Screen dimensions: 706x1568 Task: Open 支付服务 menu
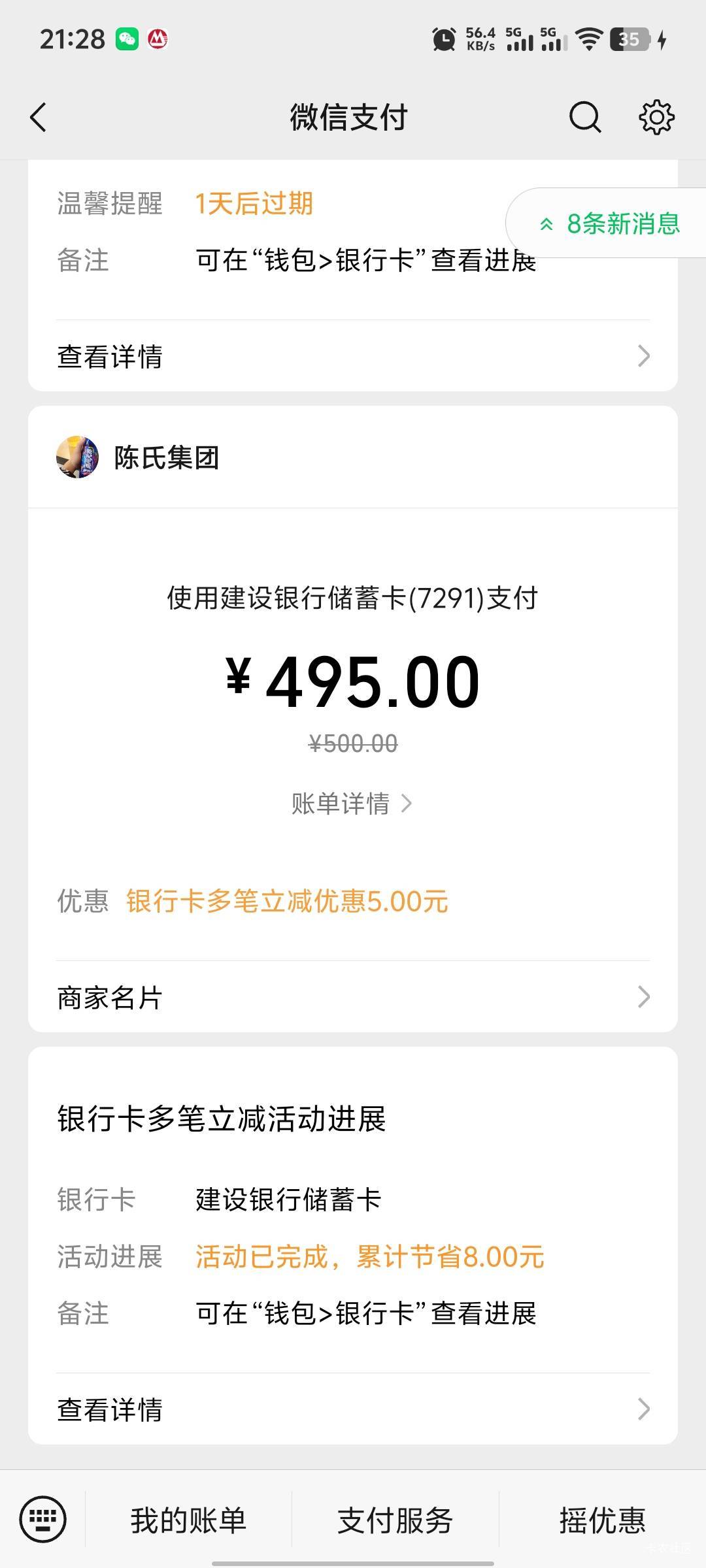(395, 1520)
